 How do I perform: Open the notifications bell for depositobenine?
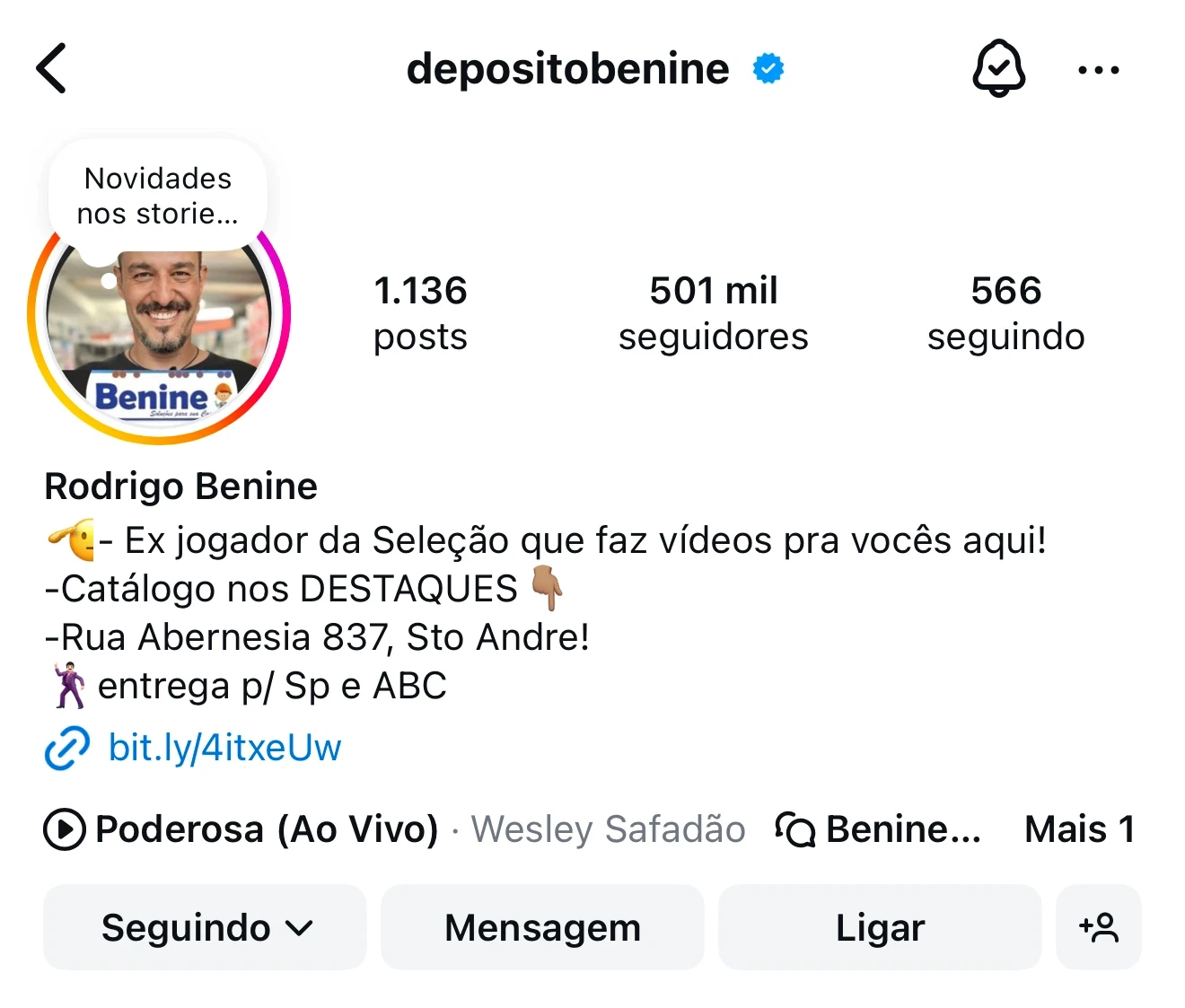[998, 68]
